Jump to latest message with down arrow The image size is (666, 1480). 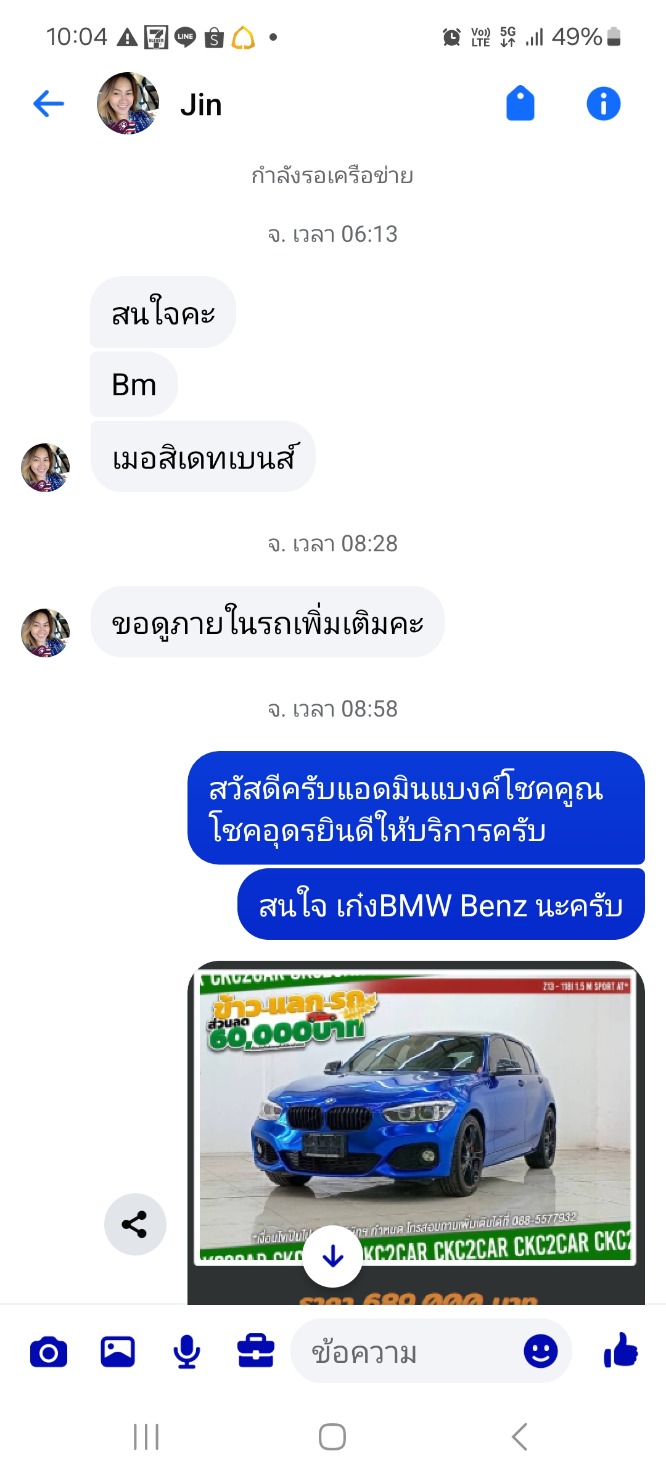(x=333, y=1258)
